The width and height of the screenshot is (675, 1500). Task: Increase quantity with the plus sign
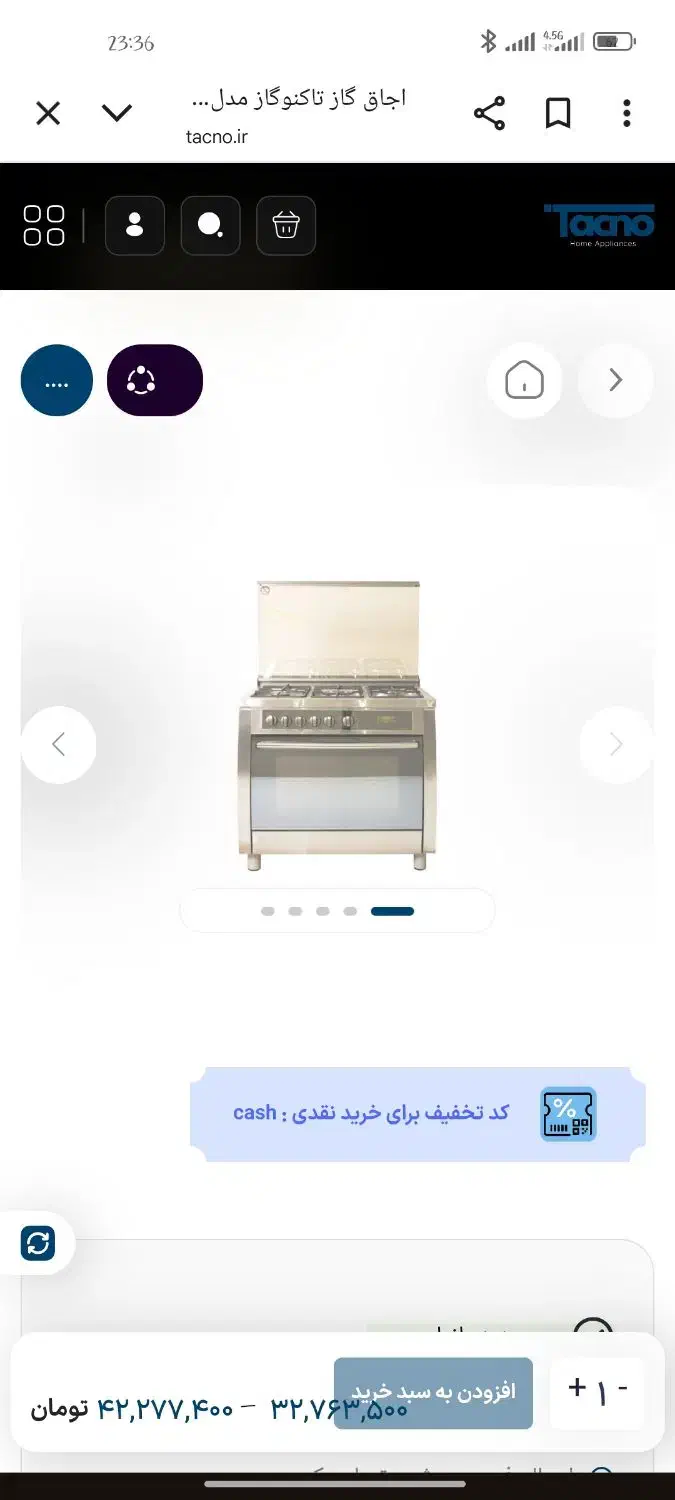click(577, 1388)
